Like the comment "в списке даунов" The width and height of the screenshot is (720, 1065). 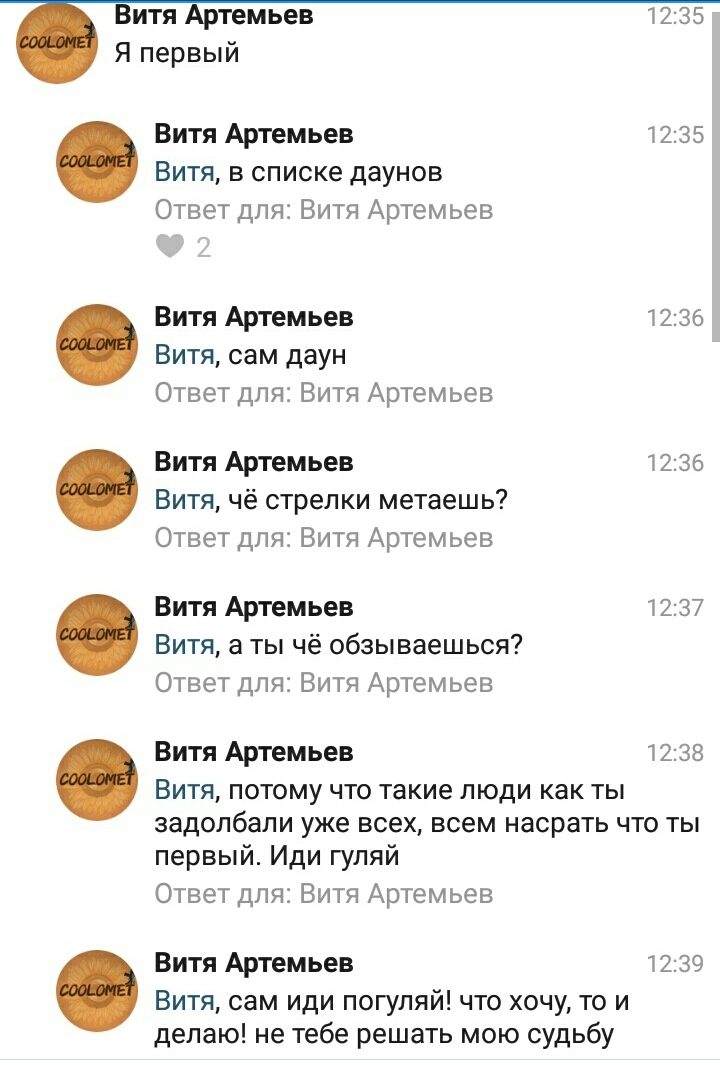tap(171, 246)
